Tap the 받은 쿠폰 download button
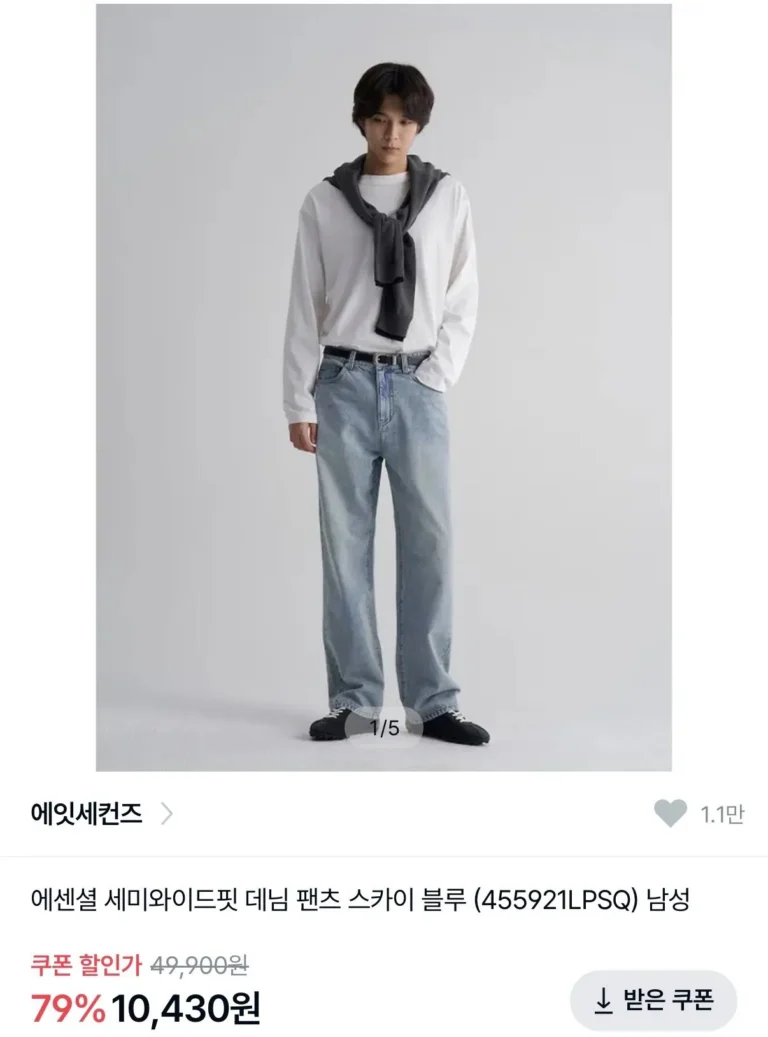 click(653, 1000)
